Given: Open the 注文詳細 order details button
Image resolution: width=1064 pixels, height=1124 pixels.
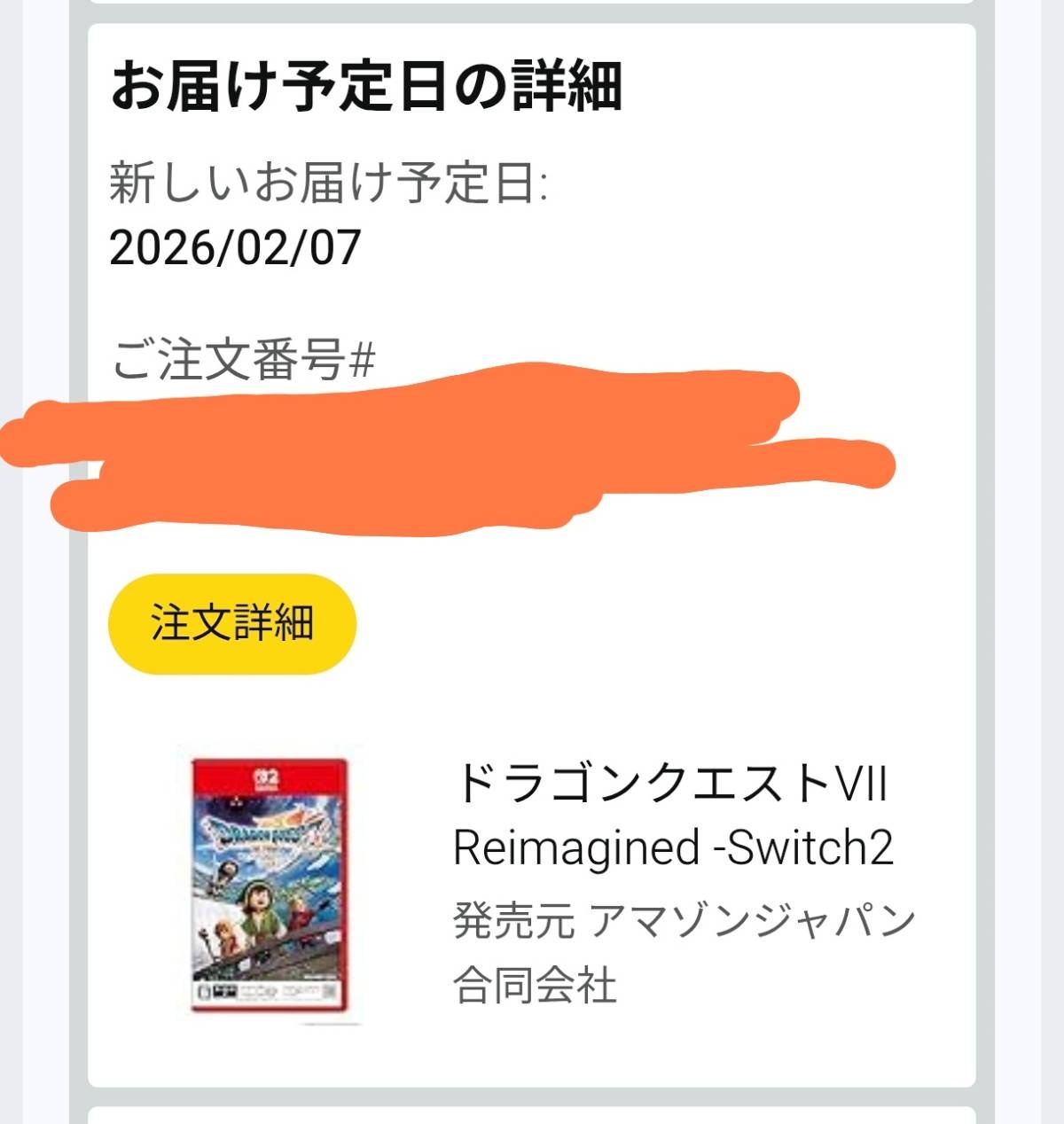Looking at the screenshot, I should (x=231, y=623).
